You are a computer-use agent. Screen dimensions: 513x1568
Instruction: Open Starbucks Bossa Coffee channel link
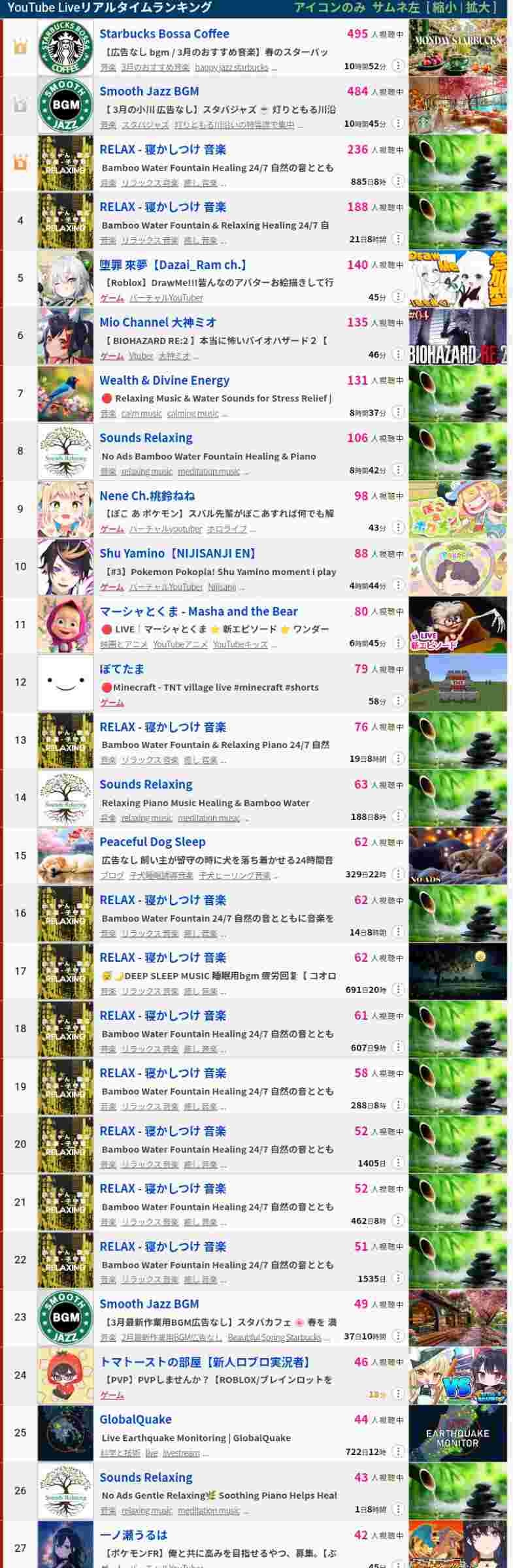point(164,34)
